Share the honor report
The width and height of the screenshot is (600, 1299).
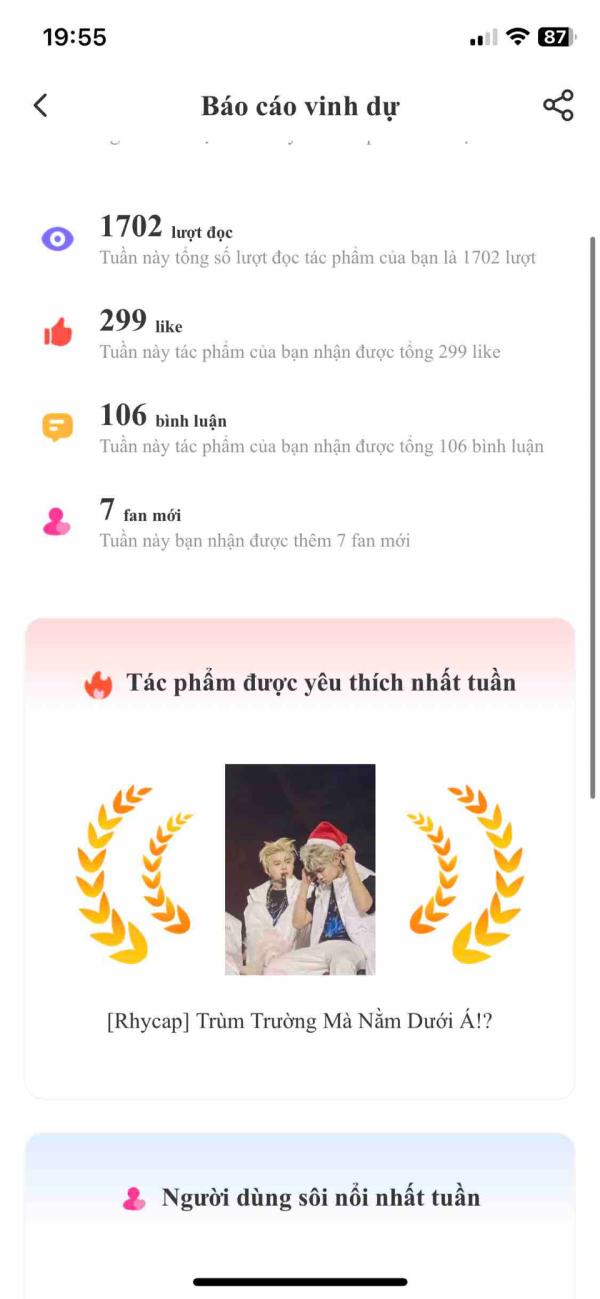(558, 105)
